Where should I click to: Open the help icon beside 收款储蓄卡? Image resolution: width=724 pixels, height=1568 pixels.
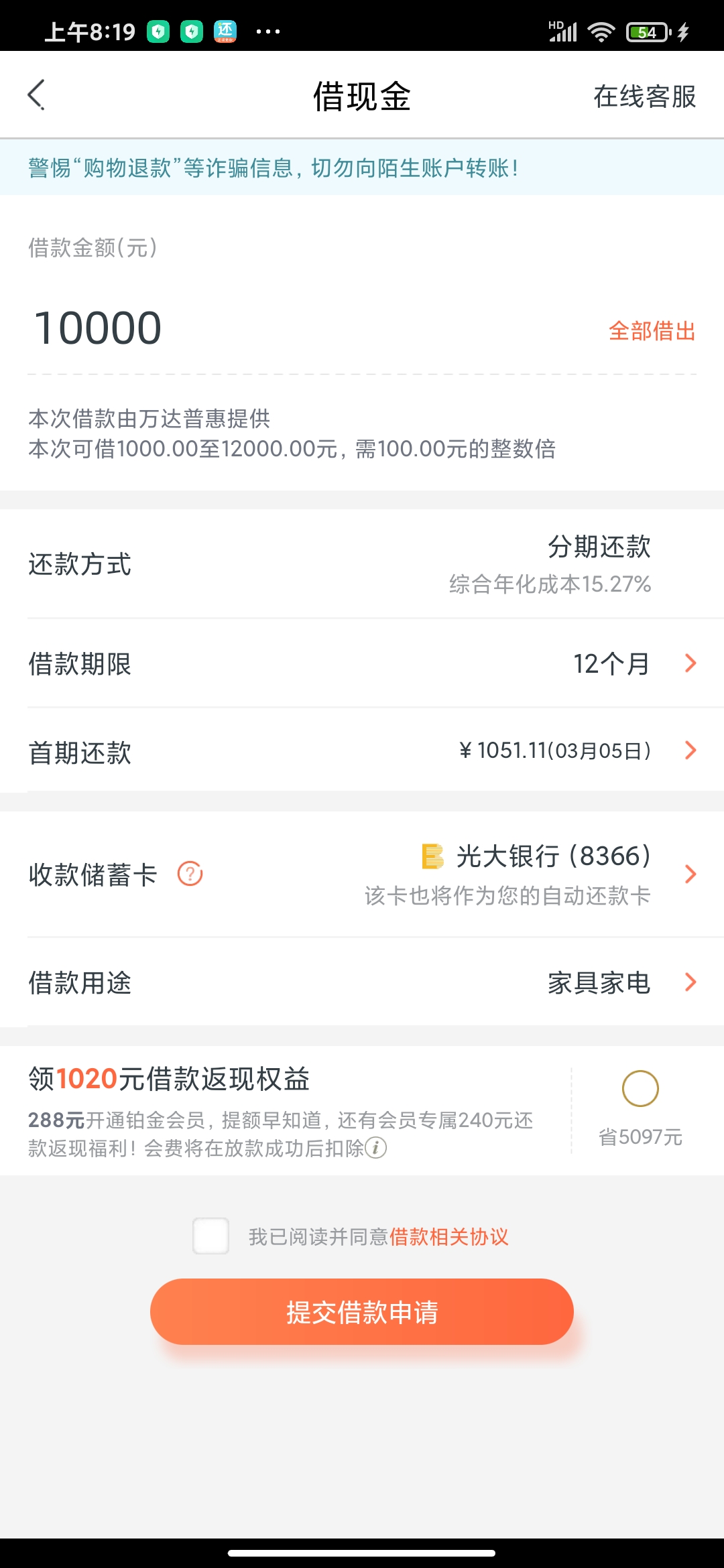point(190,873)
